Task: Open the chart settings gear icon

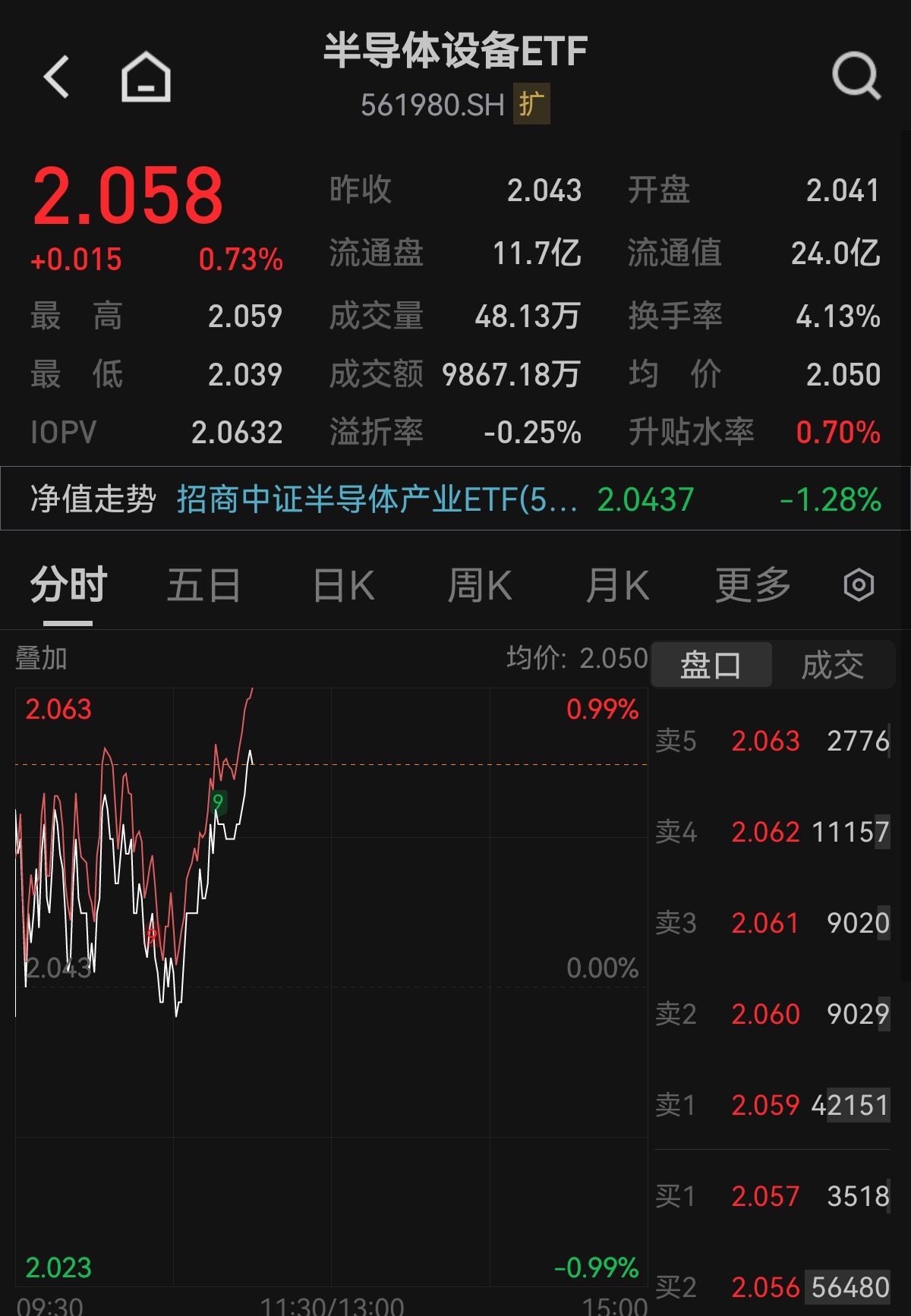Action: (860, 584)
